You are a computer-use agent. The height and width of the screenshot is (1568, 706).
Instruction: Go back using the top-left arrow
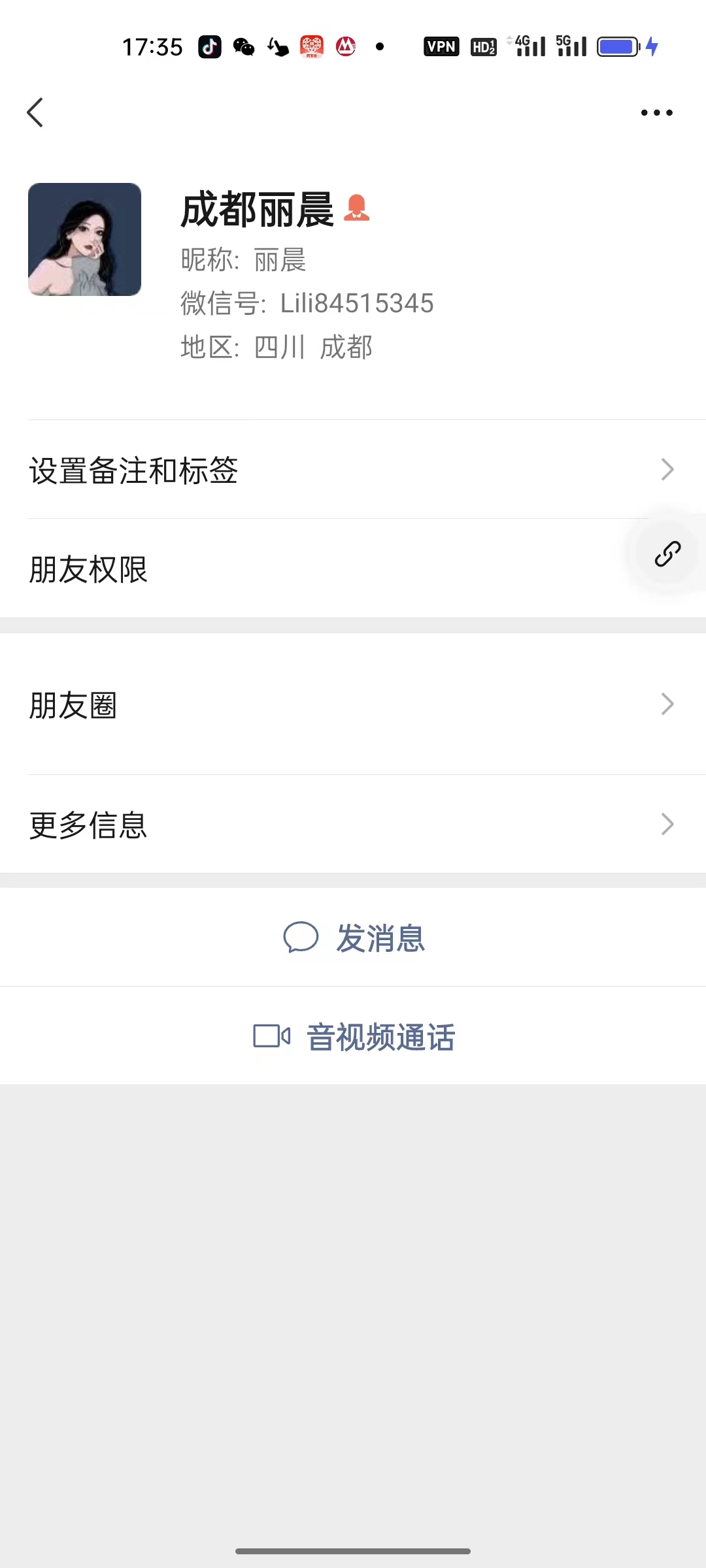pyautogui.click(x=35, y=112)
